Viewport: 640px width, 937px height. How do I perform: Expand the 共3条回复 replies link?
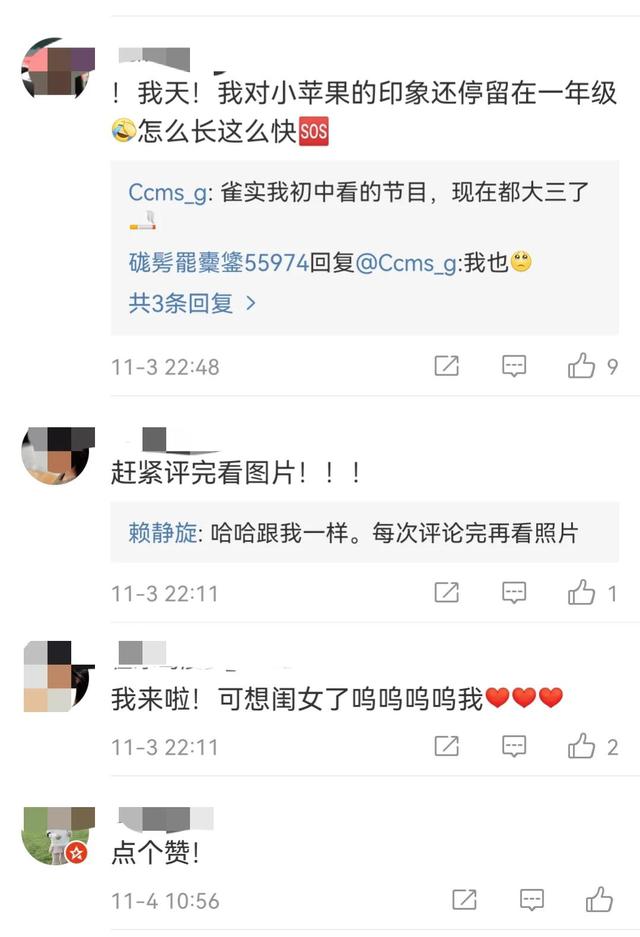pos(192,303)
